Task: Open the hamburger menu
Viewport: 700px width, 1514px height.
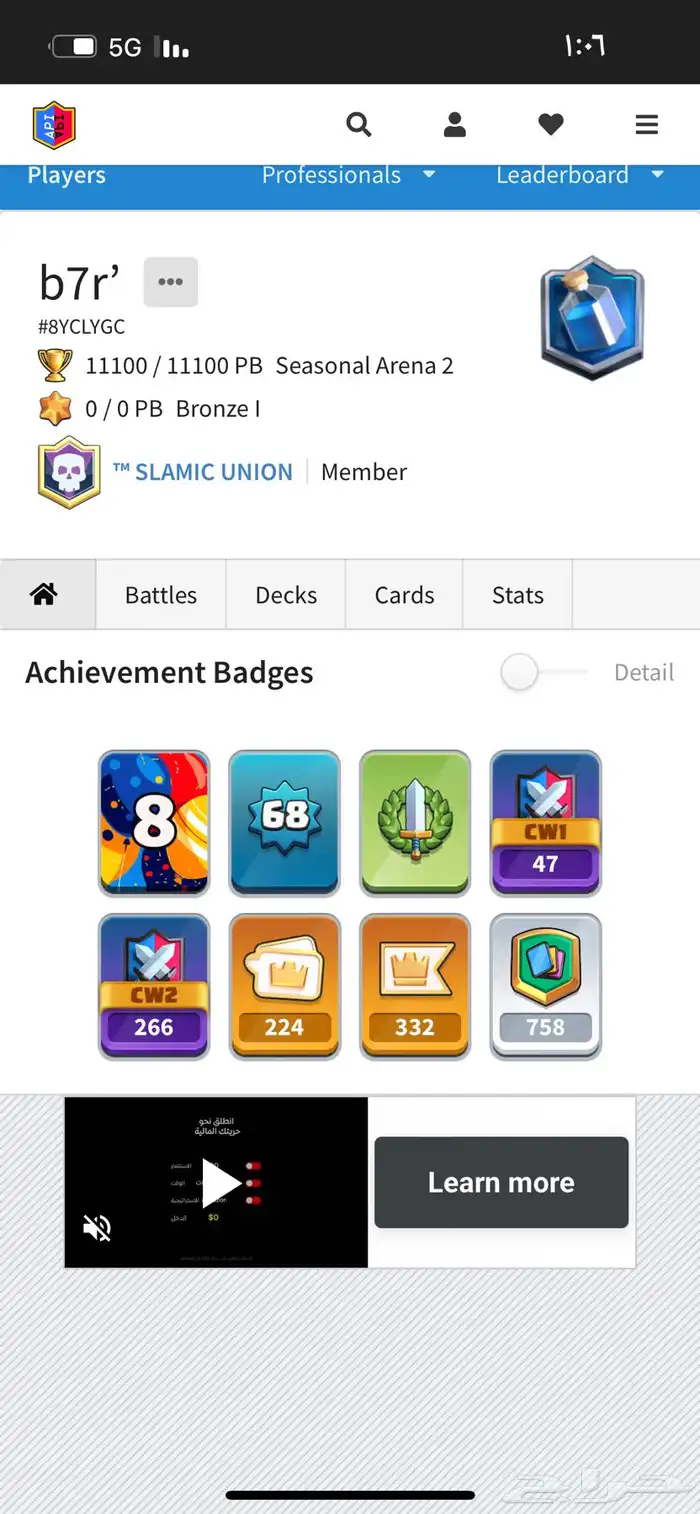Action: pos(647,125)
